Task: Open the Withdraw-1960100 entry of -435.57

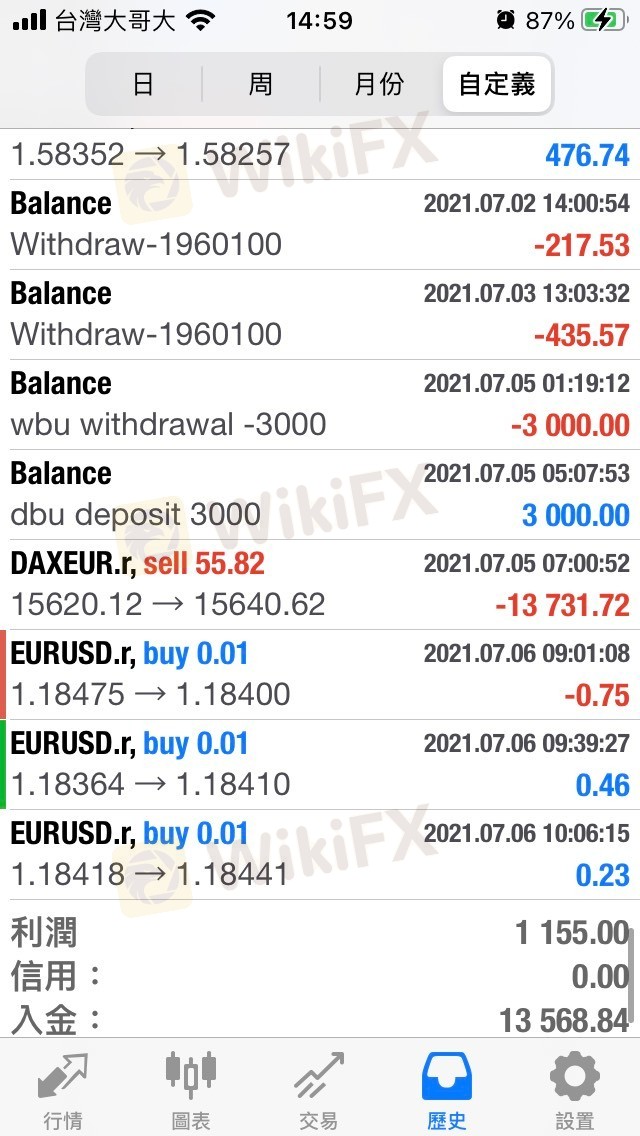Action: click(x=320, y=314)
